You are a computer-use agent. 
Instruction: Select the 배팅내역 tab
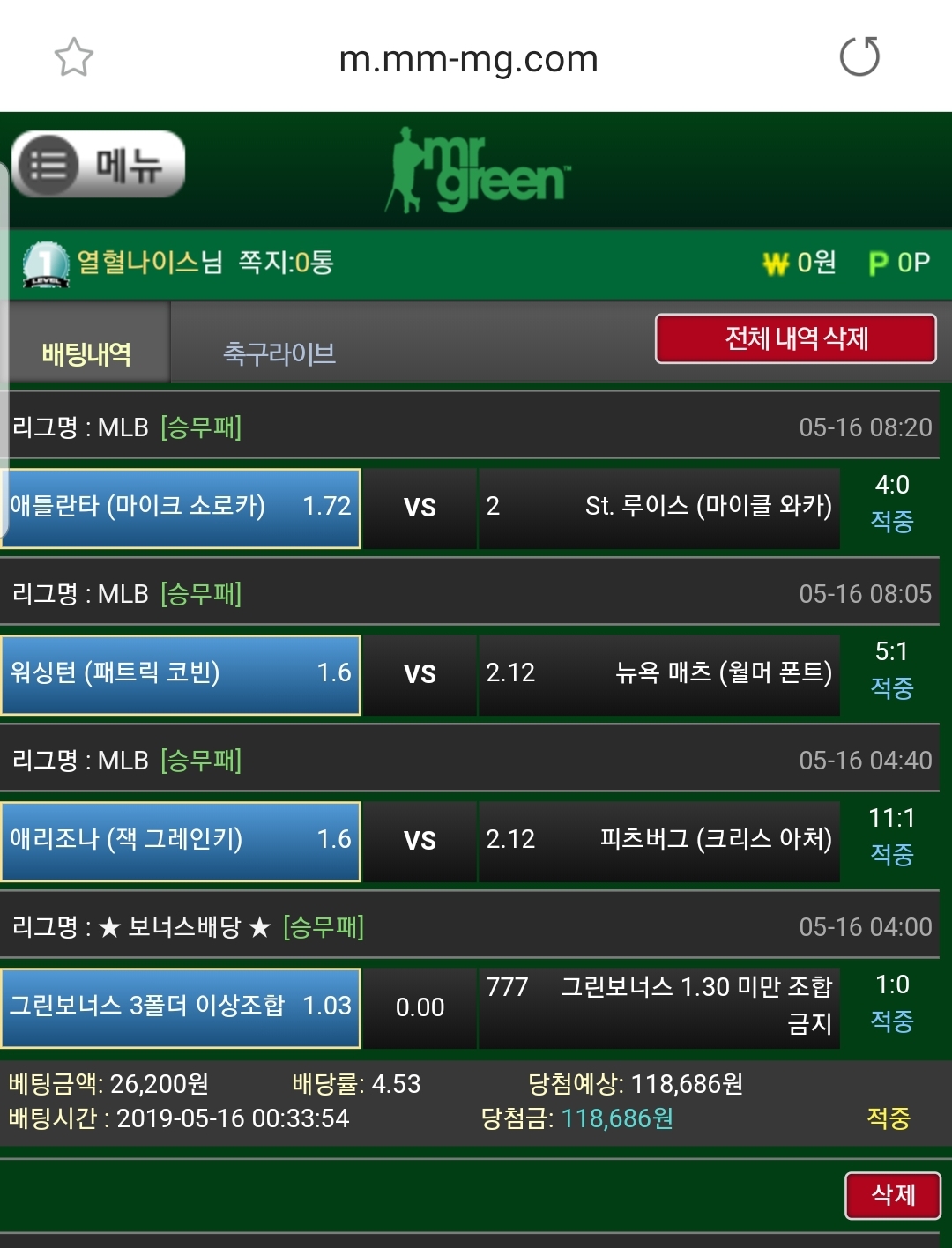(x=86, y=353)
